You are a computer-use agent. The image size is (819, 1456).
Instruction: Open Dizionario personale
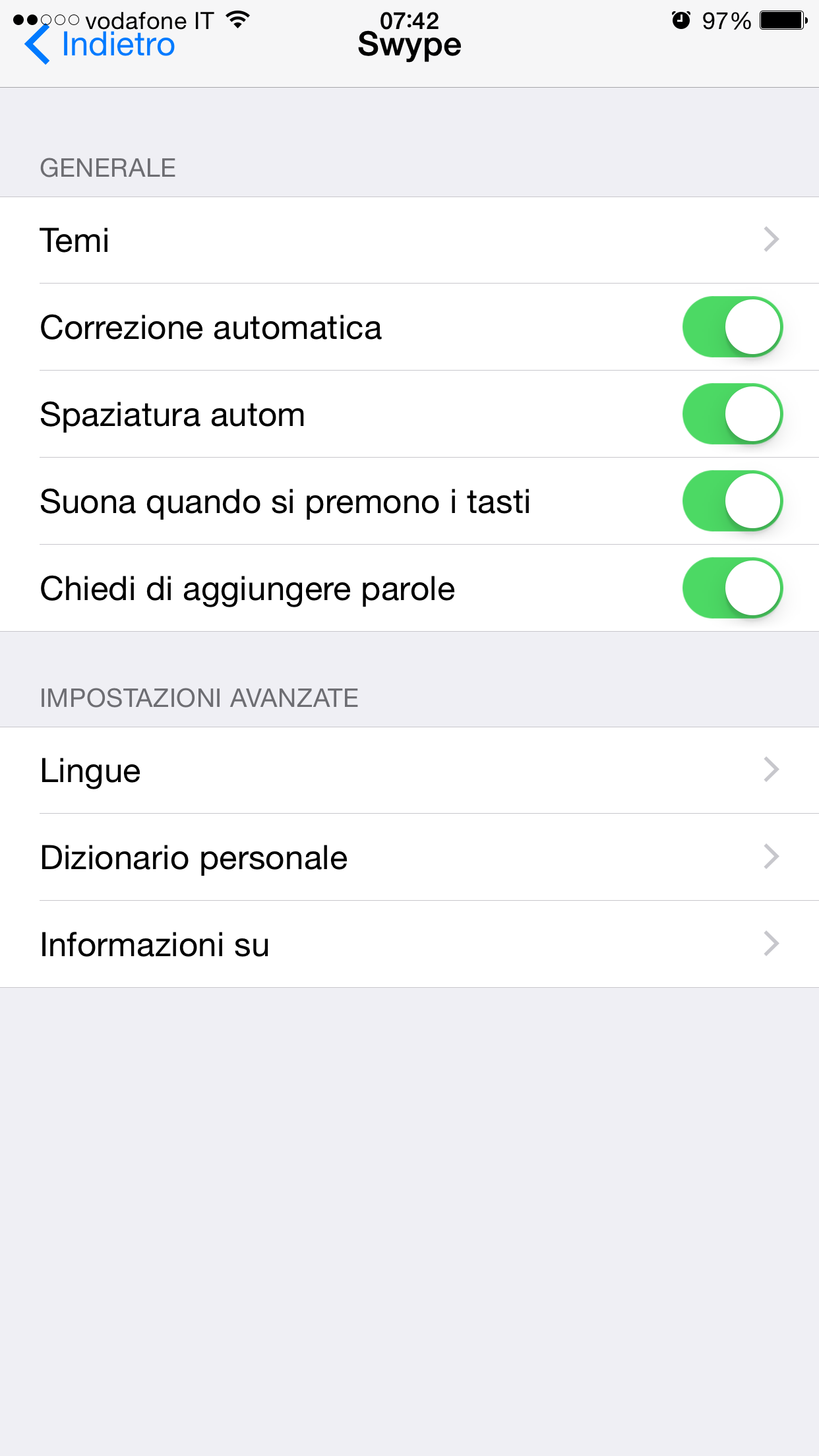[409, 857]
